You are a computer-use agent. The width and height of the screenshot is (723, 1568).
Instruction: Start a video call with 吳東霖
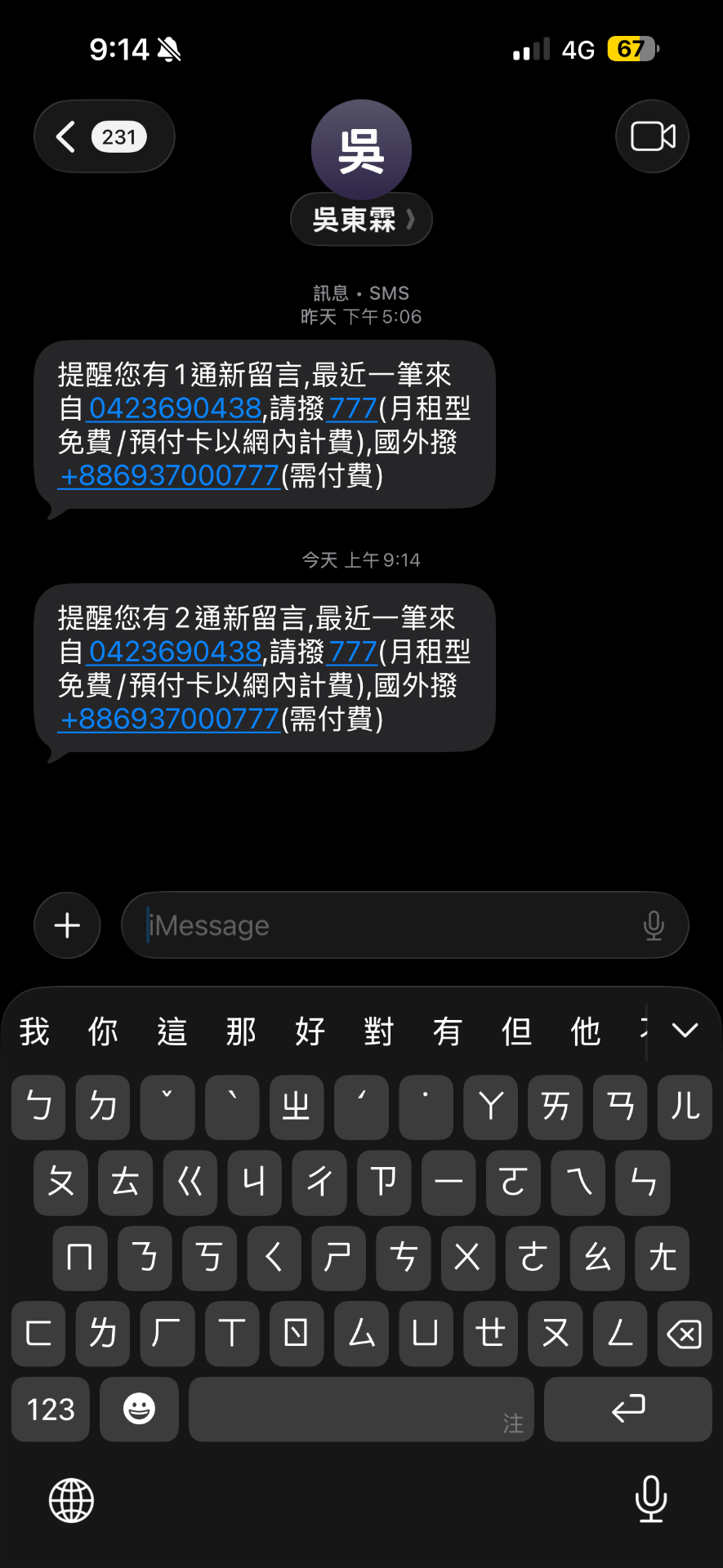[x=652, y=136]
